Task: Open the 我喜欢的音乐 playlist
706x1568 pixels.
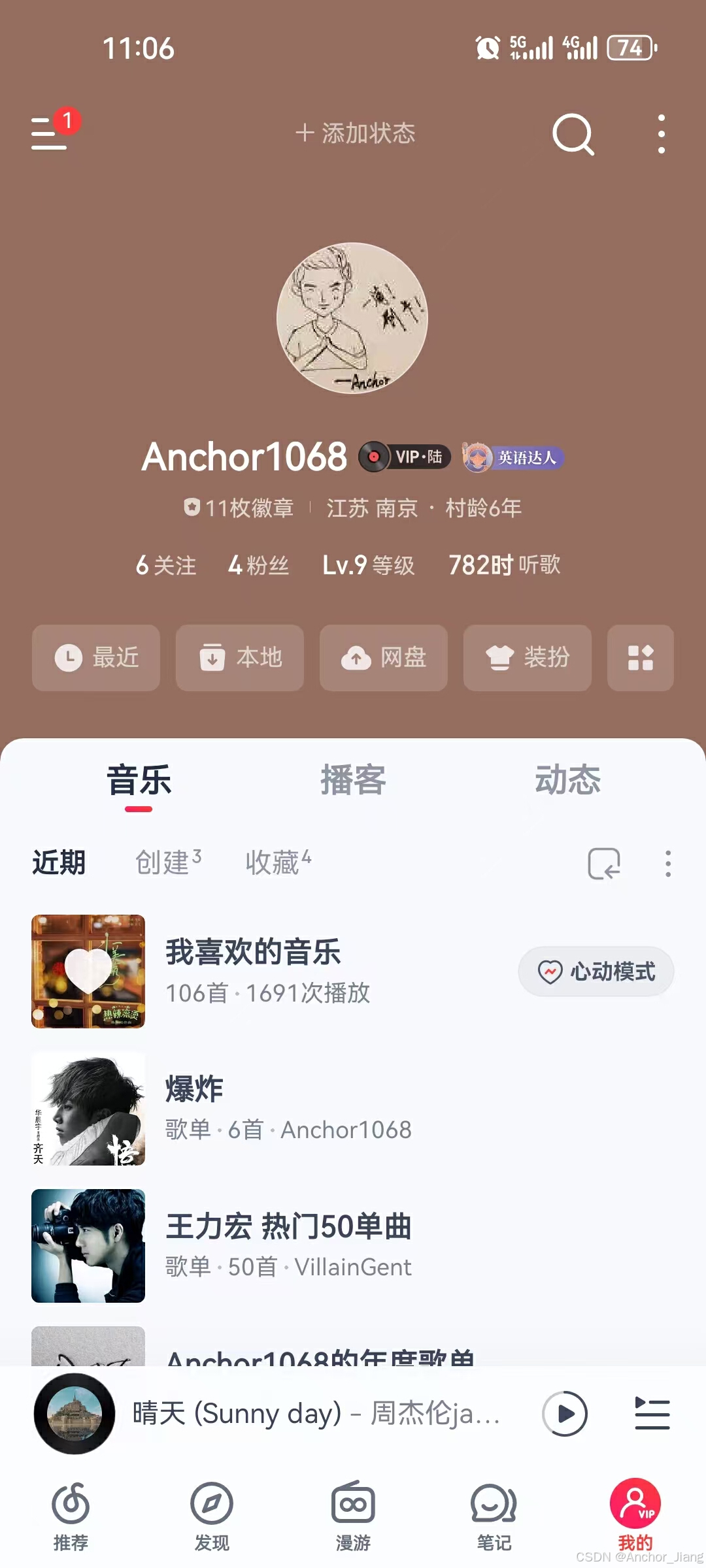Action: tap(253, 972)
